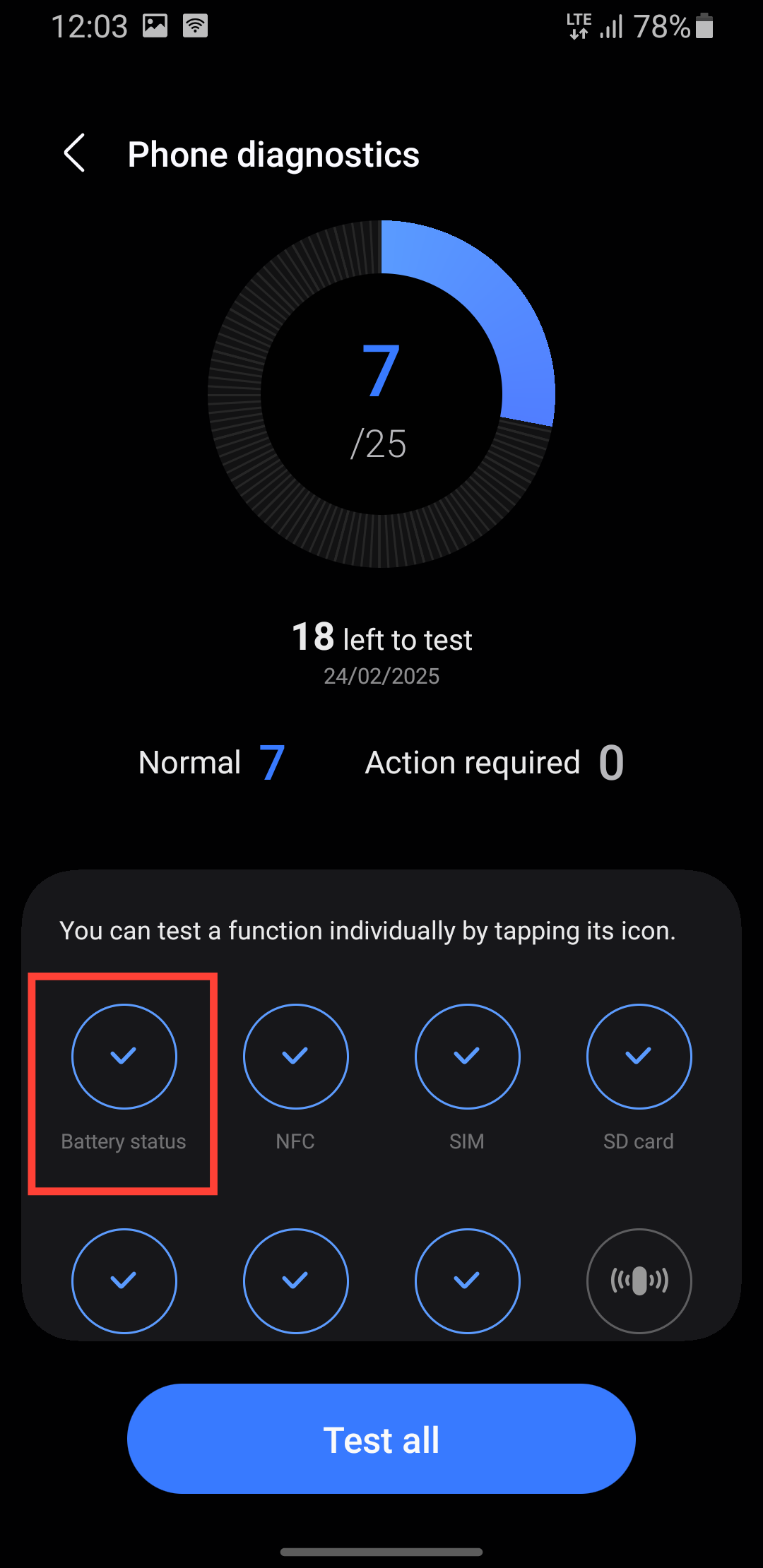Select the SIM test icon
Viewport: 763px width, 1568px height.
click(x=467, y=1057)
